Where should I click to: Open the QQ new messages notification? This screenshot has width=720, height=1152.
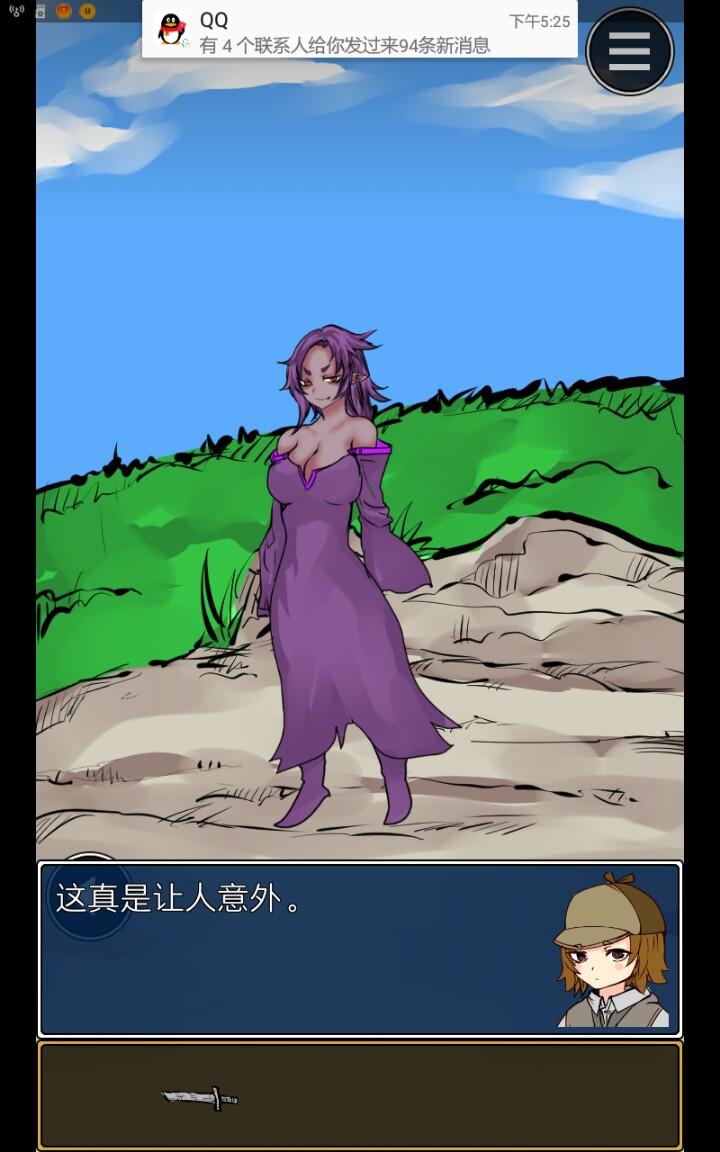(360, 31)
